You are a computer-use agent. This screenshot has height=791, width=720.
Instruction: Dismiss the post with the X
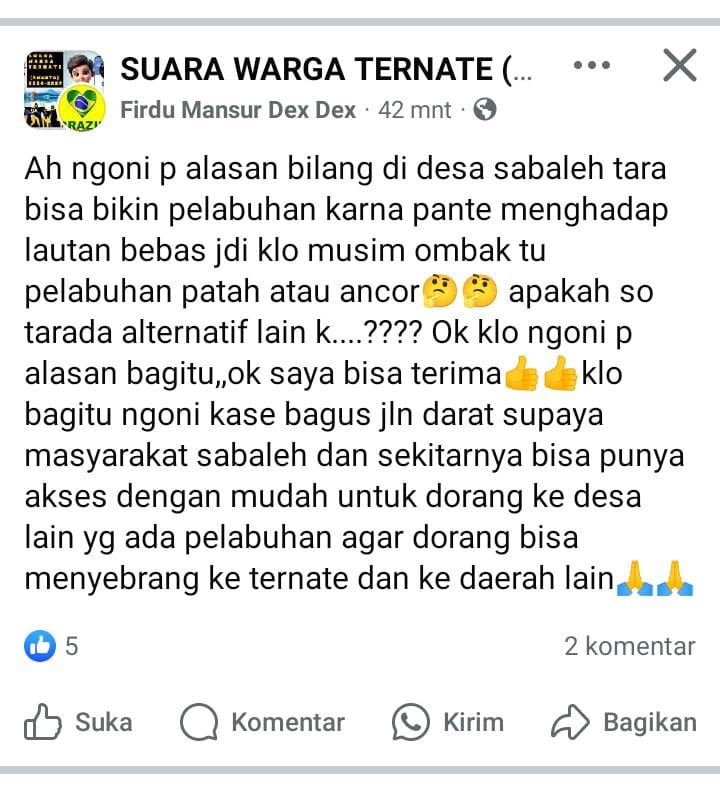680,66
